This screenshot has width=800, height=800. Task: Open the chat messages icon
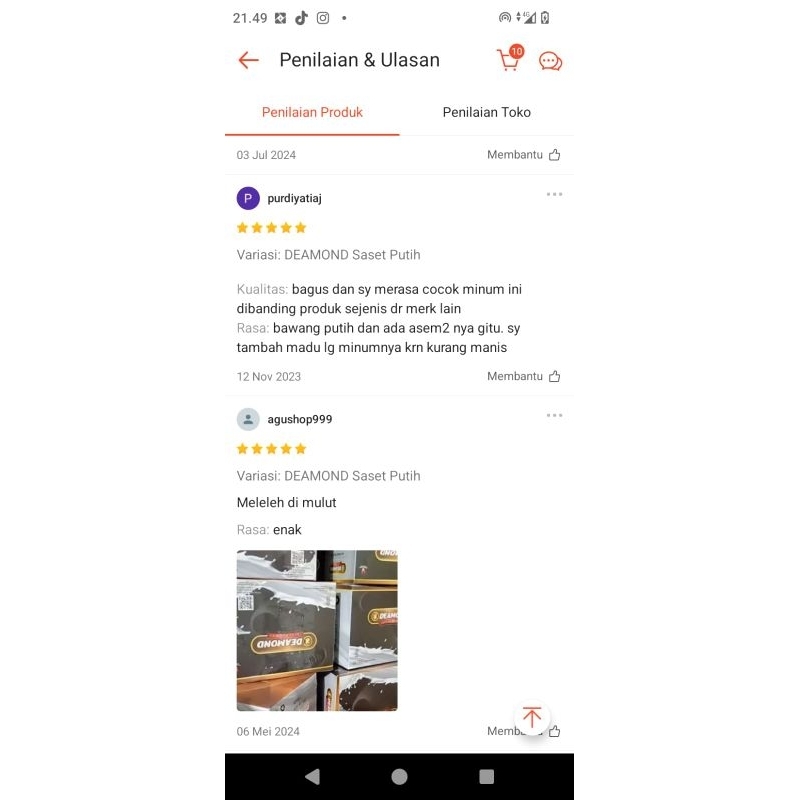click(x=550, y=61)
